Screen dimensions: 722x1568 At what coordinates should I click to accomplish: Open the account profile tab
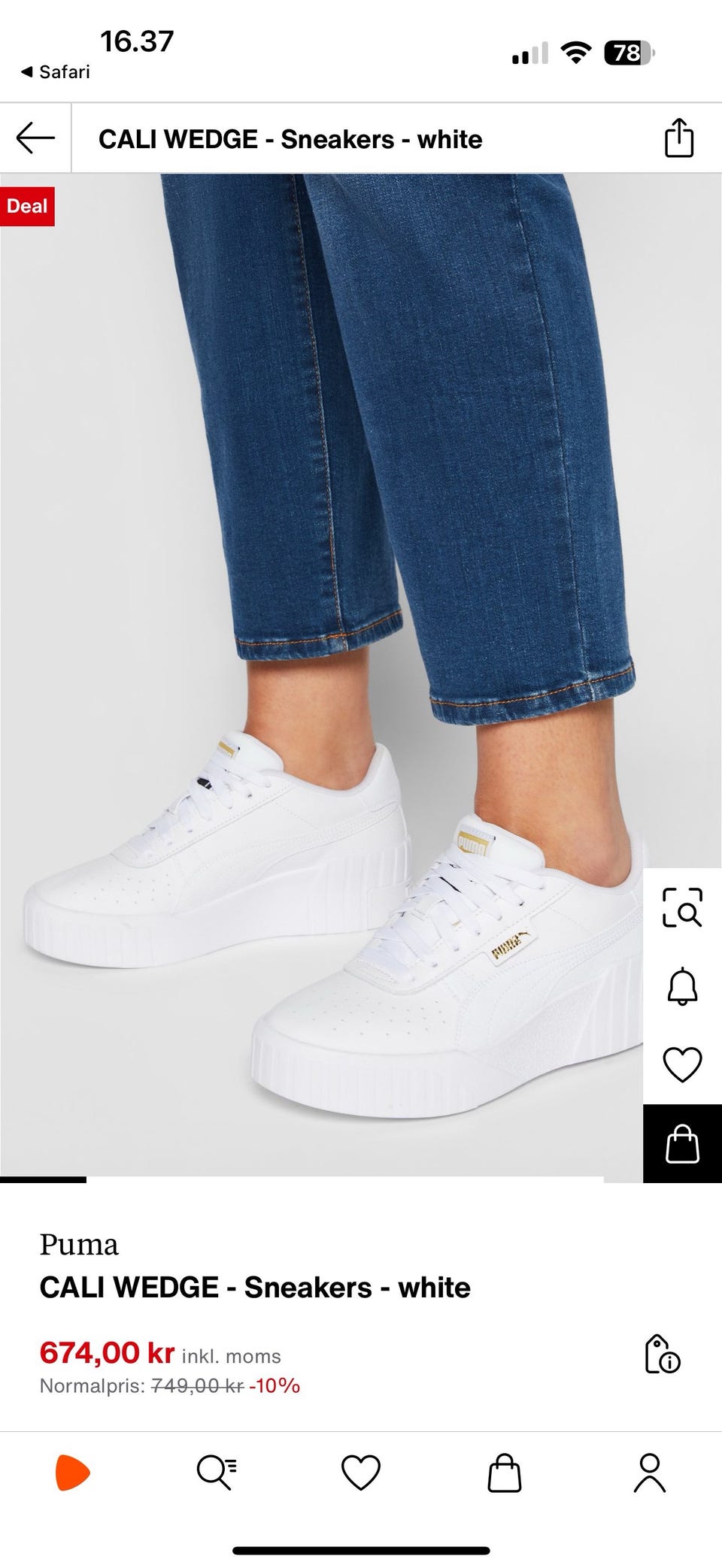(649, 1473)
